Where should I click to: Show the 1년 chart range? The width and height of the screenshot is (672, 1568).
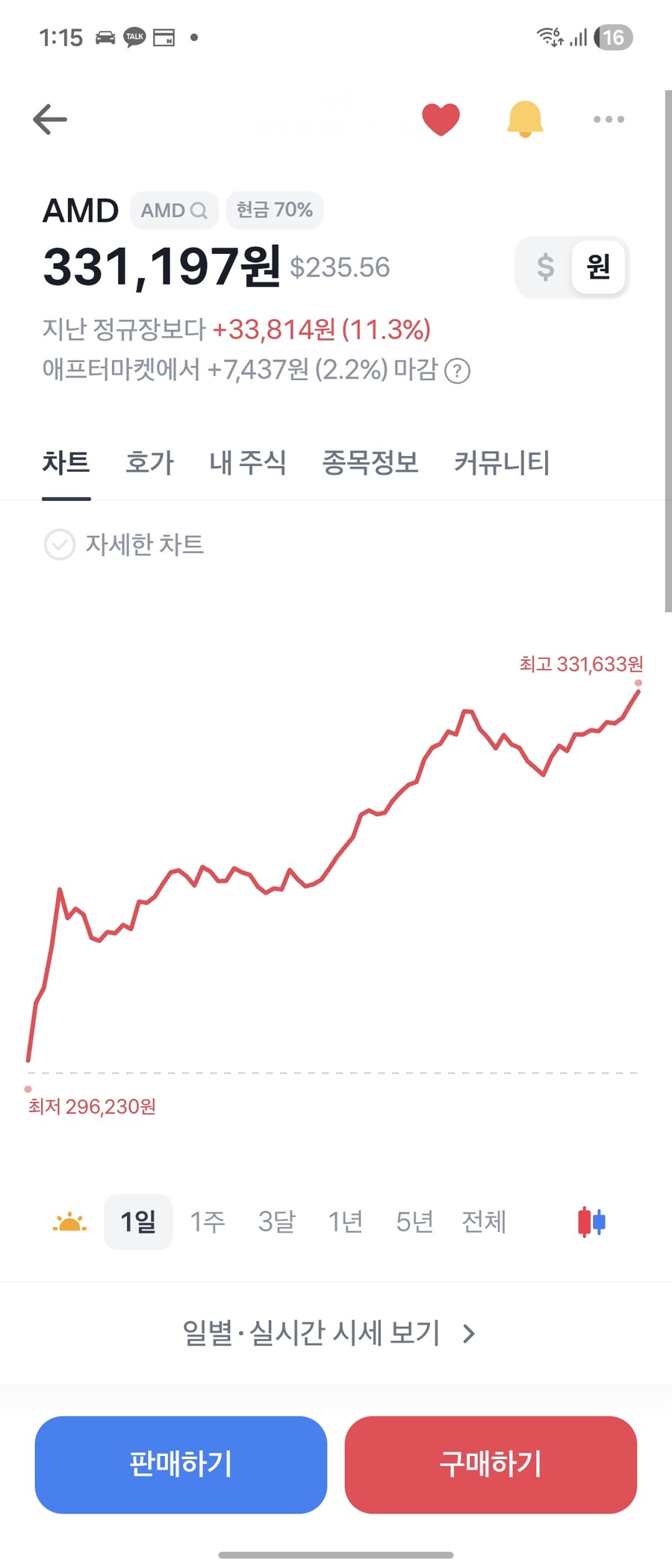(346, 1222)
